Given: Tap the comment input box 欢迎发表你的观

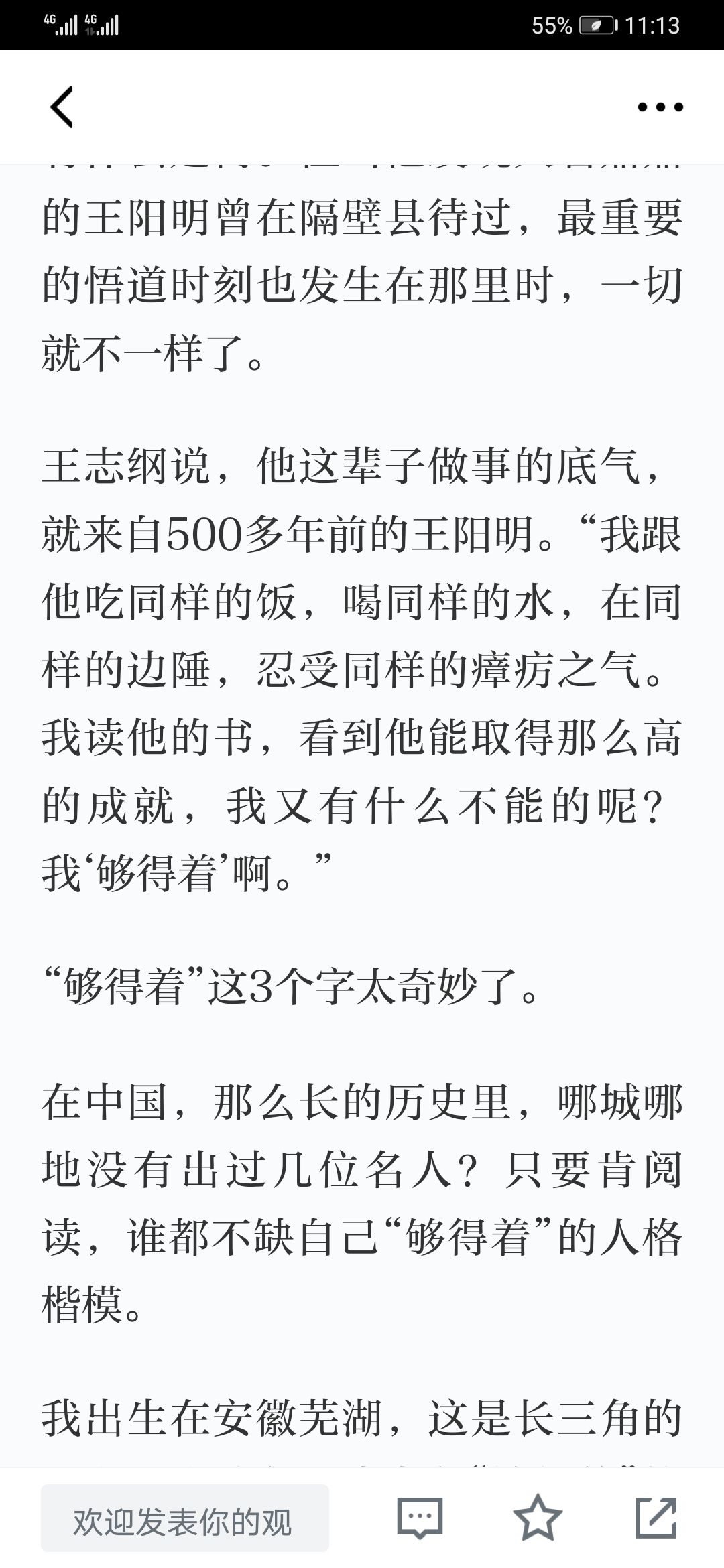Looking at the screenshot, I should [185, 1518].
